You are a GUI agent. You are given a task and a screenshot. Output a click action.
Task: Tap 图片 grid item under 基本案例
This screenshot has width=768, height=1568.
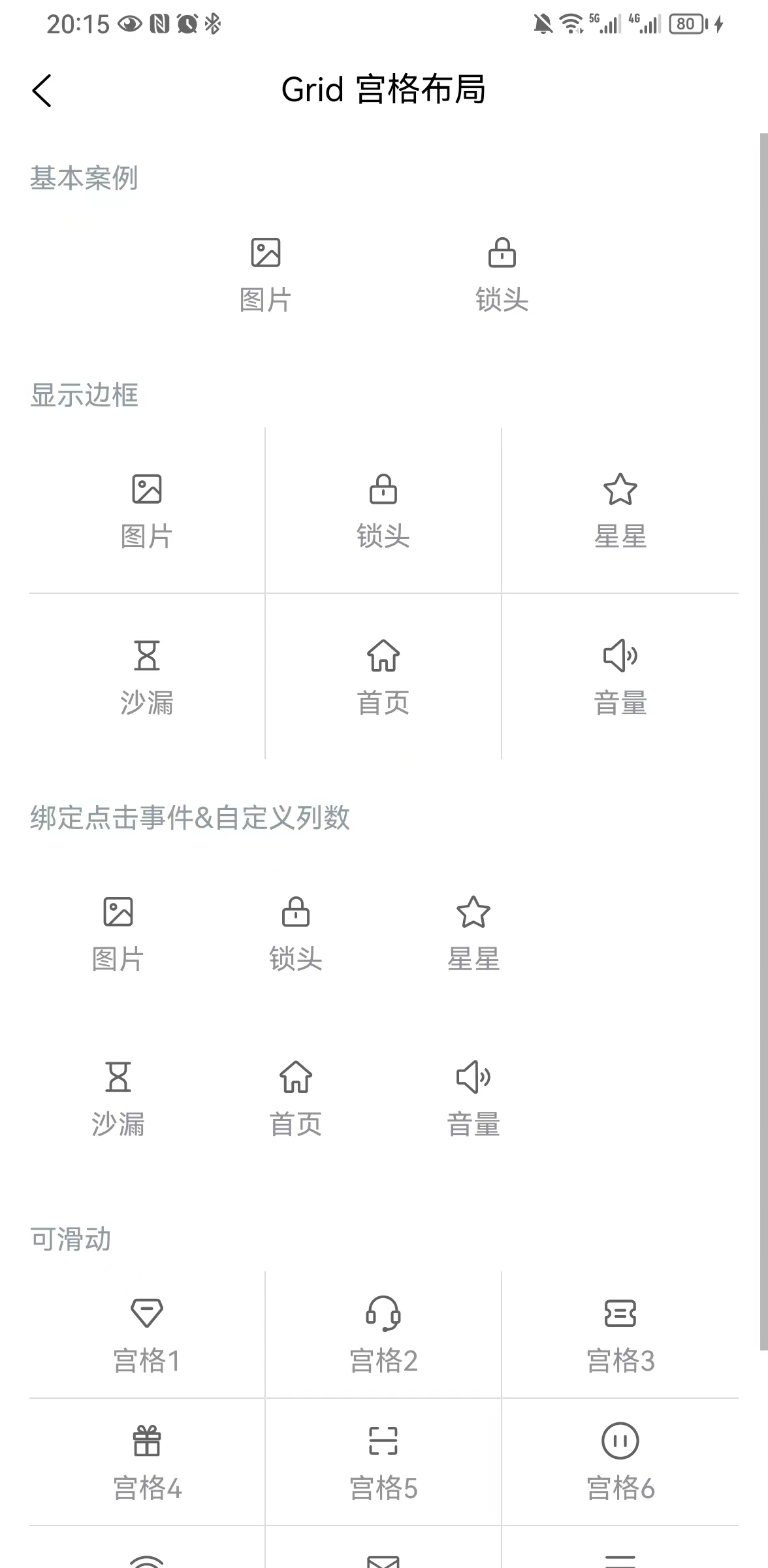pos(265,274)
